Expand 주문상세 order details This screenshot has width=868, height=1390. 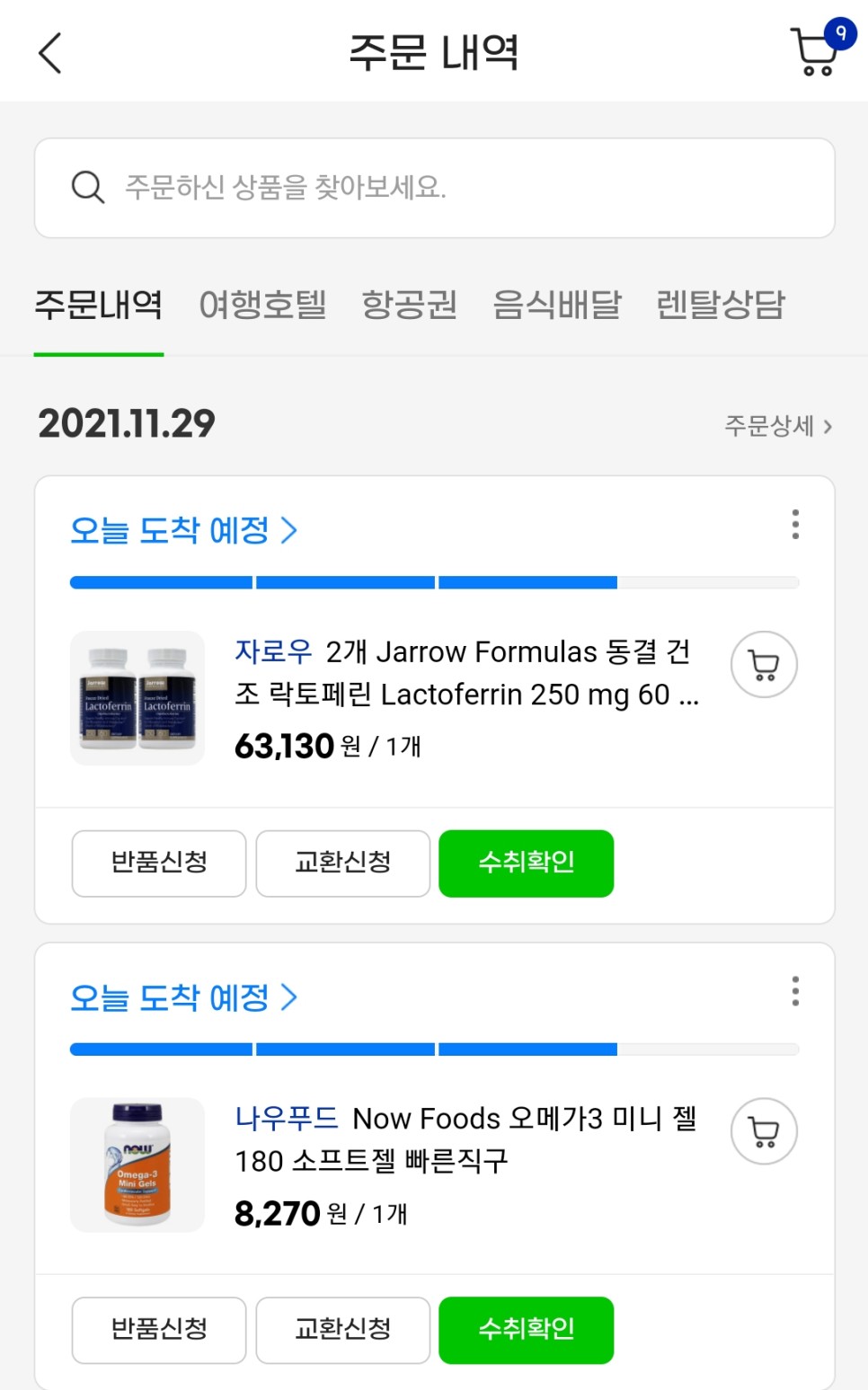[x=778, y=426]
